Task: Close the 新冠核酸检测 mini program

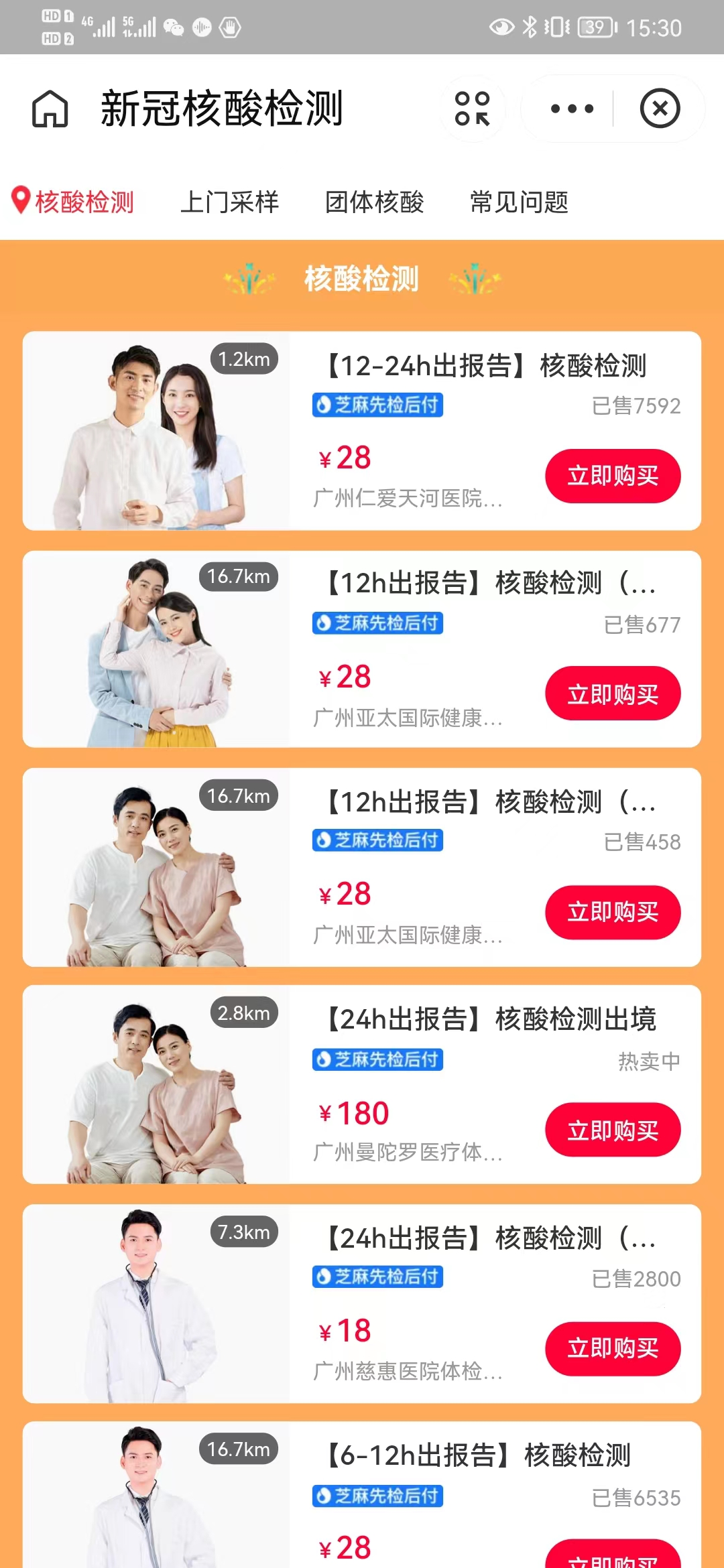Action: point(660,109)
